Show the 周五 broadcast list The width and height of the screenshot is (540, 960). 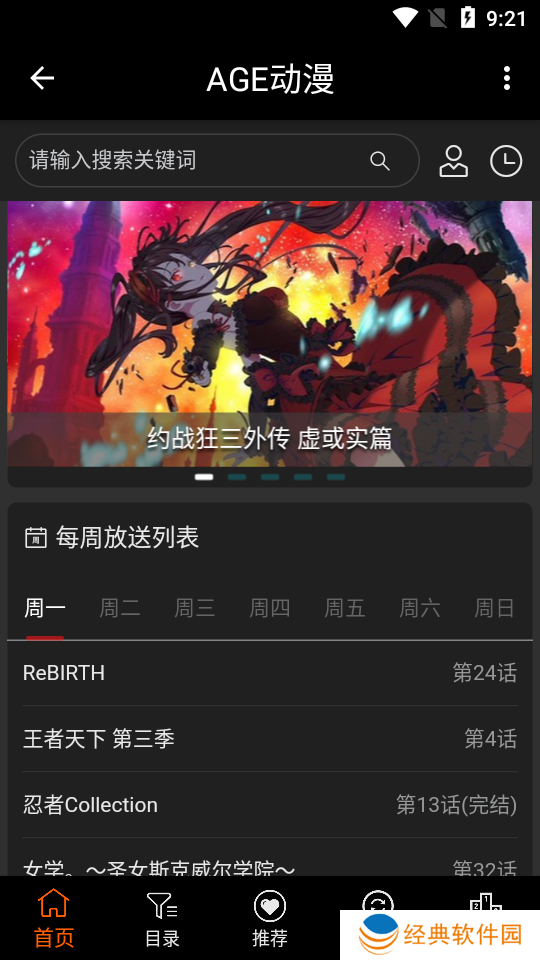tap(345, 609)
